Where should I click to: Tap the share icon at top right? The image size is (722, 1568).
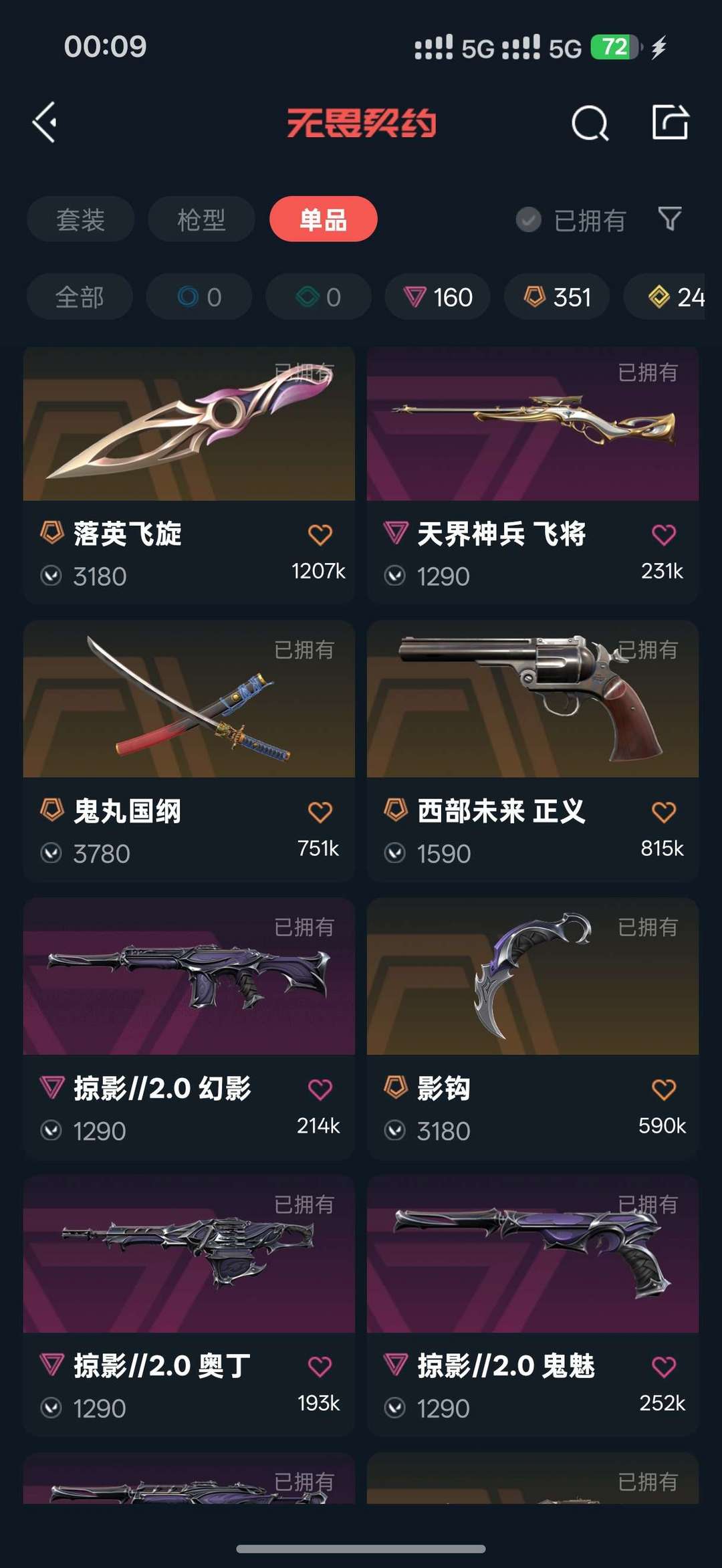click(x=671, y=123)
